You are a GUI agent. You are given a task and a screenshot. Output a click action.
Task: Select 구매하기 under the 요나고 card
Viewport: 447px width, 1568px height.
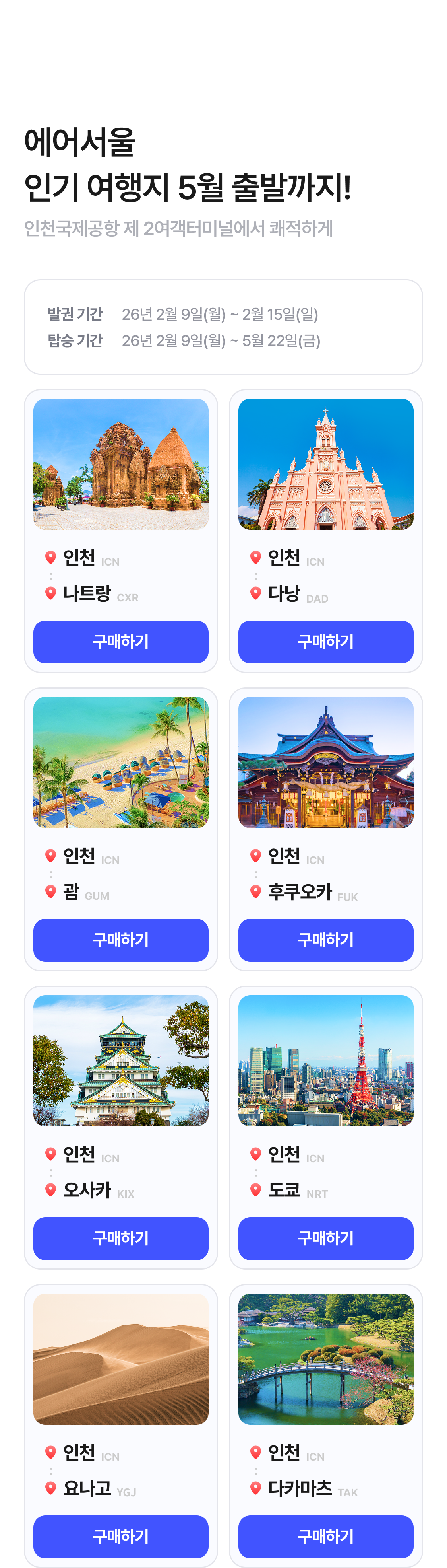tap(120, 1536)
